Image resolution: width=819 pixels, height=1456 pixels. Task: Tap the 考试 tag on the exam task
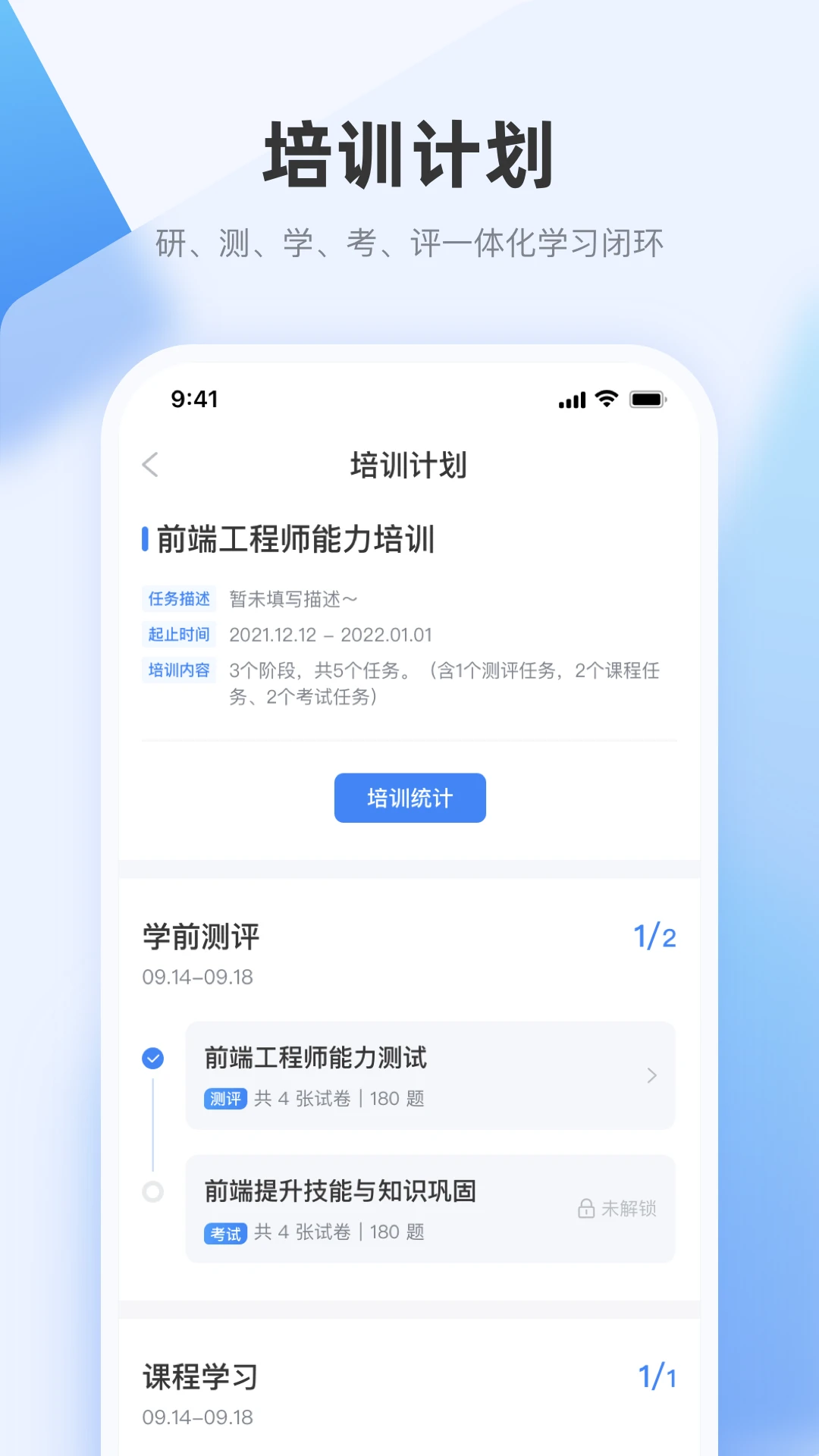coord(224,1230)
